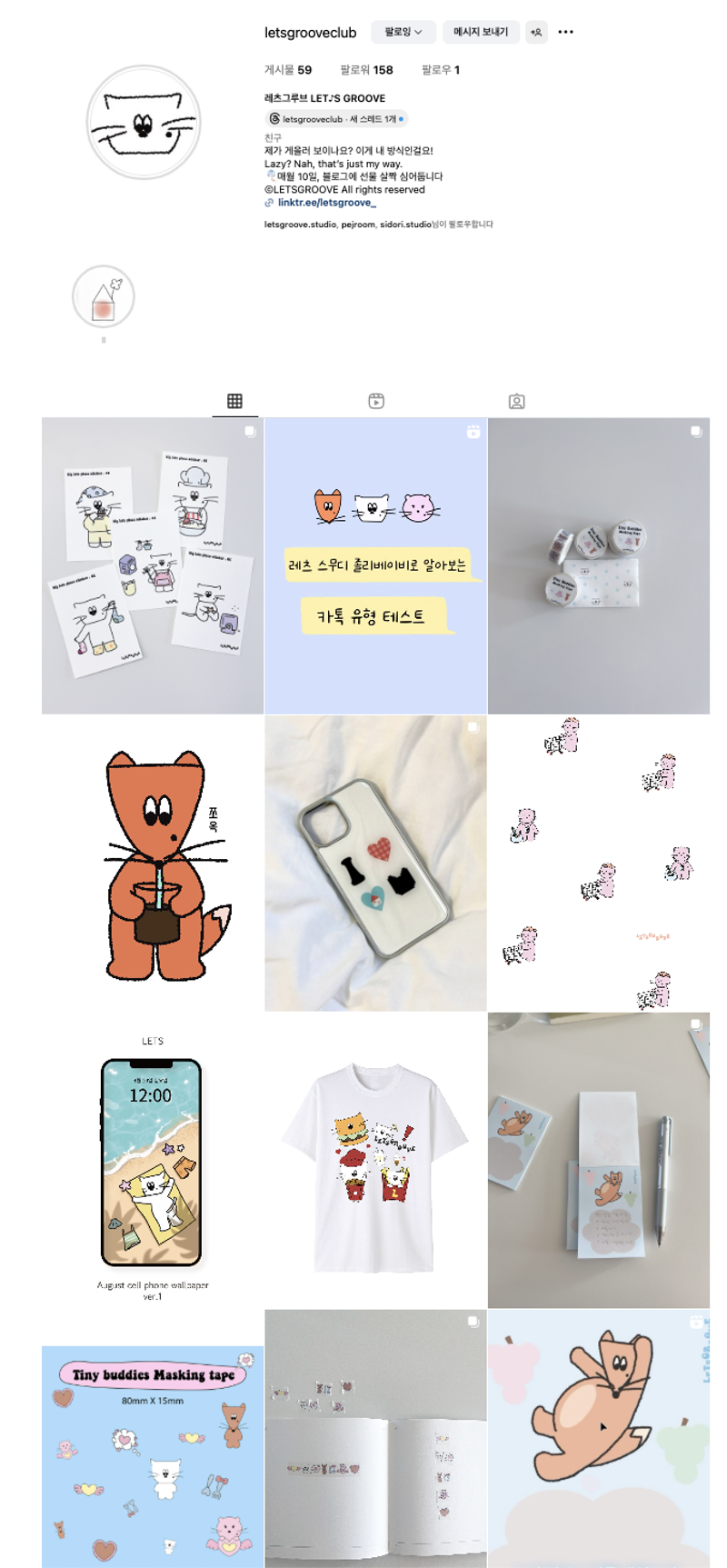Open the phone case photo post
Viewport: 727px width, 1568px height.
(375, 863)
